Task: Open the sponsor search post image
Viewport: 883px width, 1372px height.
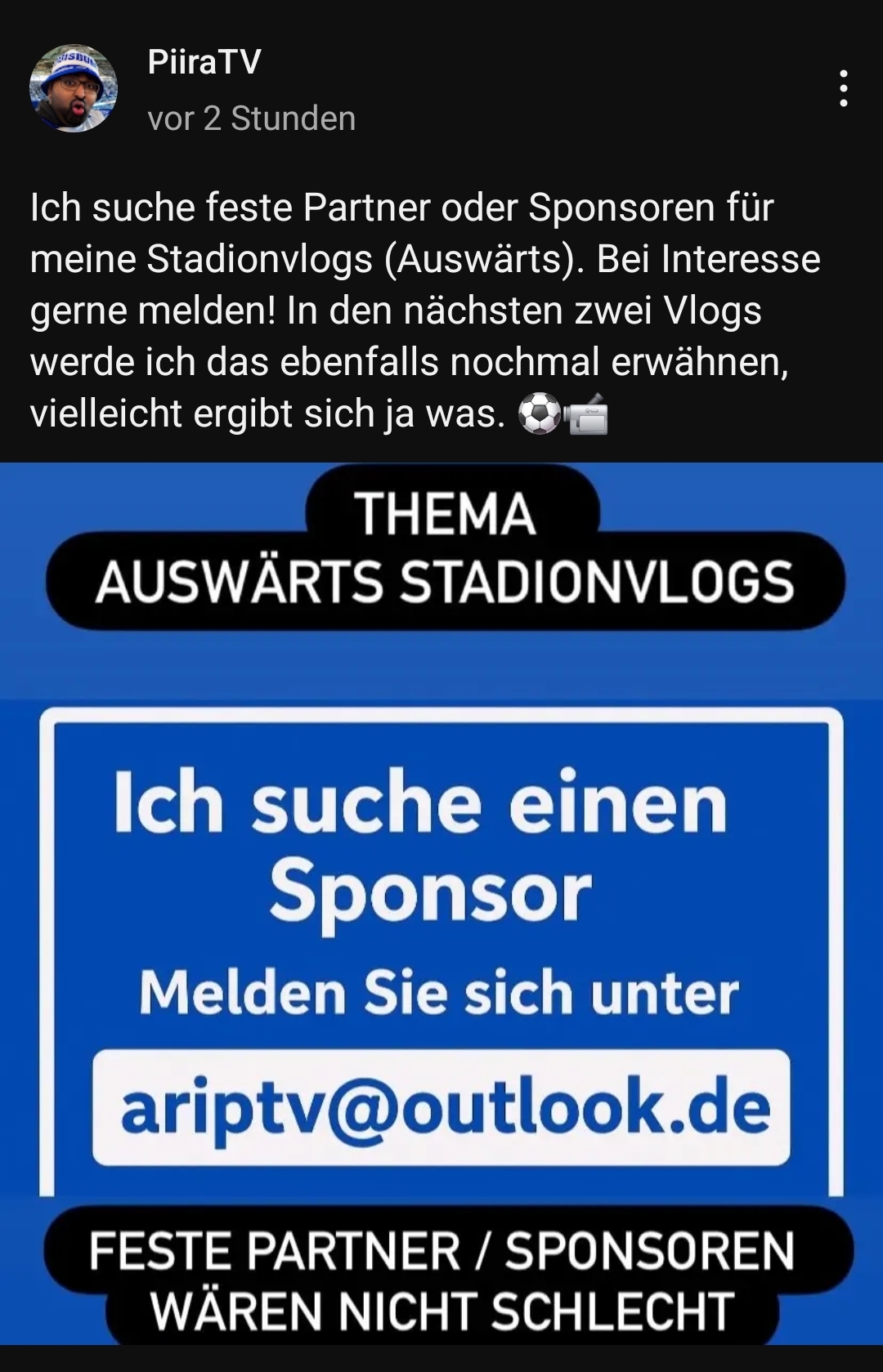Action: (x=441, y=903)
